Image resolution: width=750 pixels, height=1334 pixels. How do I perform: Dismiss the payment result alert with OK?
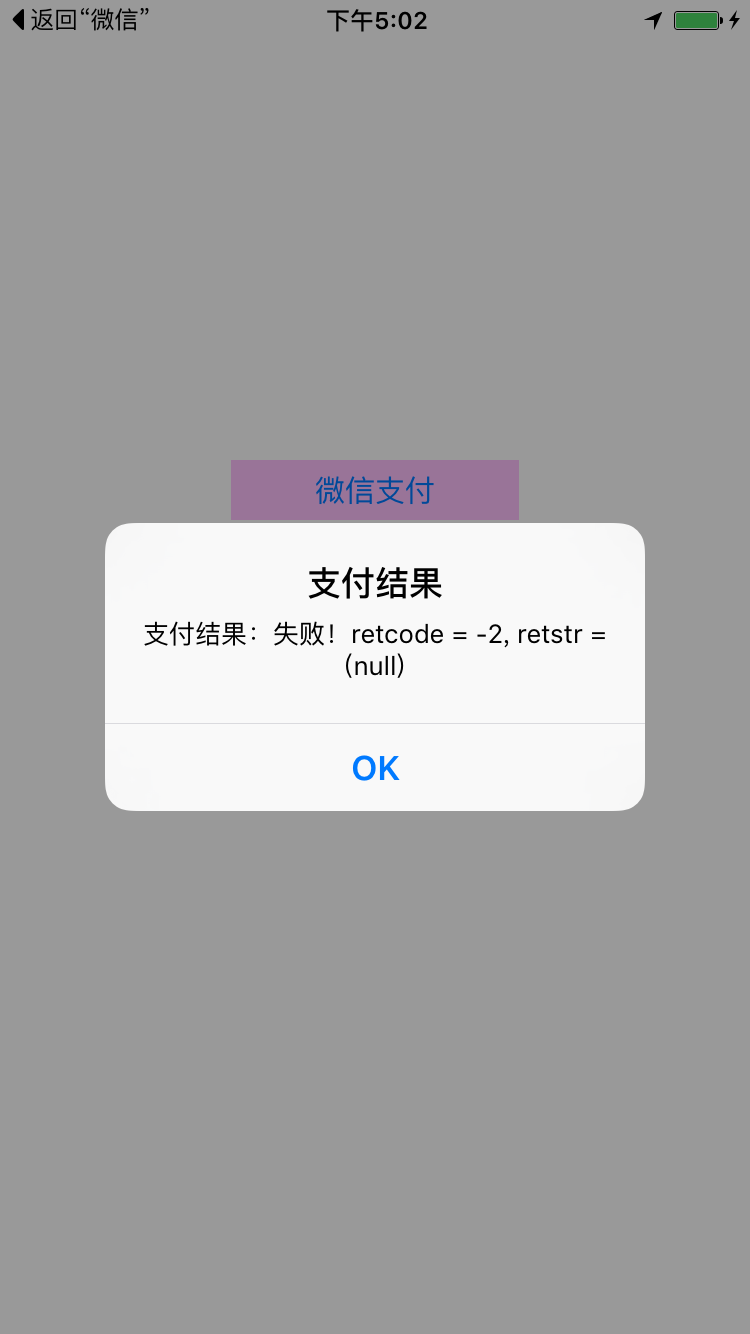click(x=375, y=768)
